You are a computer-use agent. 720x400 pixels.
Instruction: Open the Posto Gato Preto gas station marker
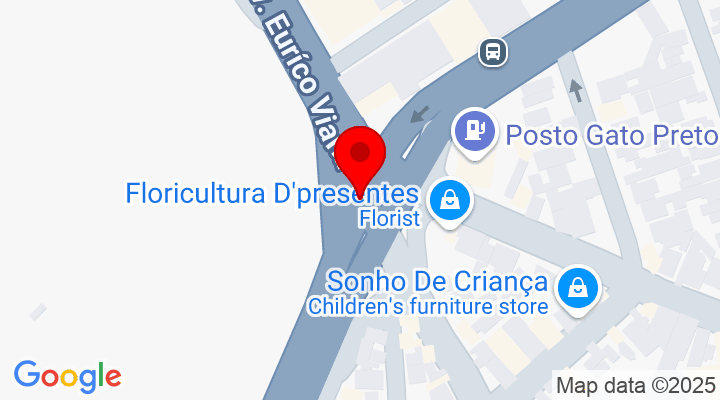476,131
